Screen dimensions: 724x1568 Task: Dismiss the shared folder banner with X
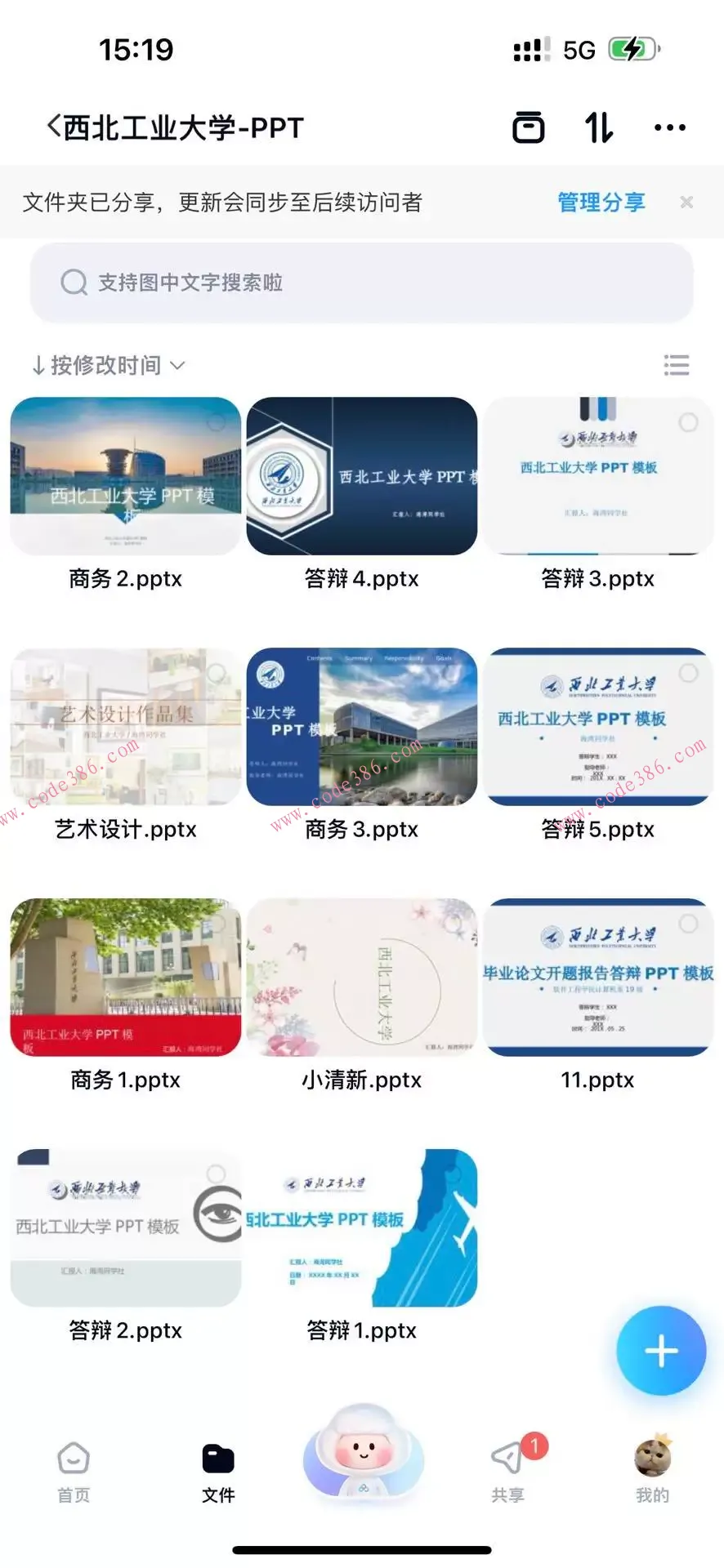pos(686,202)
